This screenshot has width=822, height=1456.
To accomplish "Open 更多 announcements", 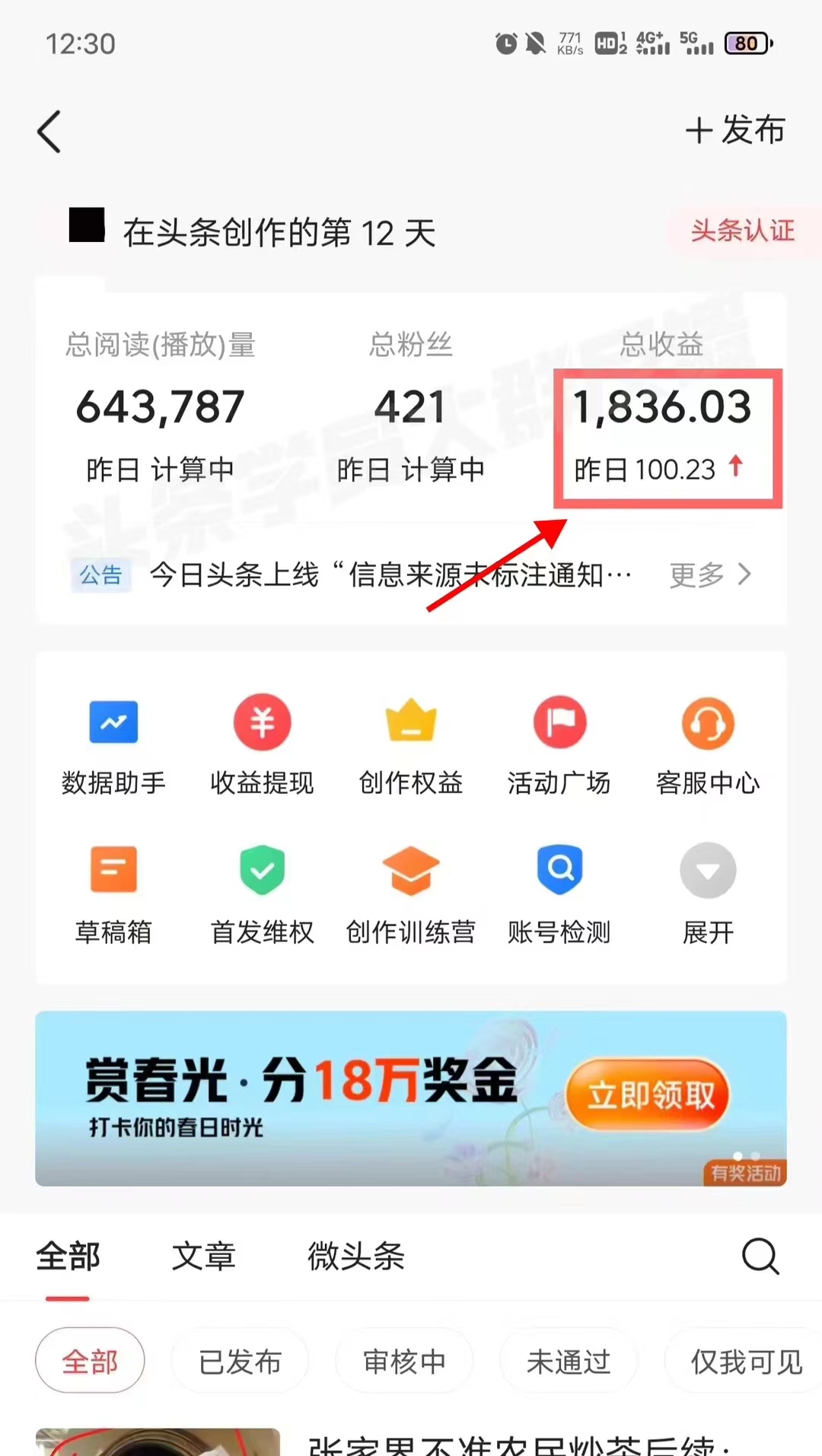I will coord(709,575).
